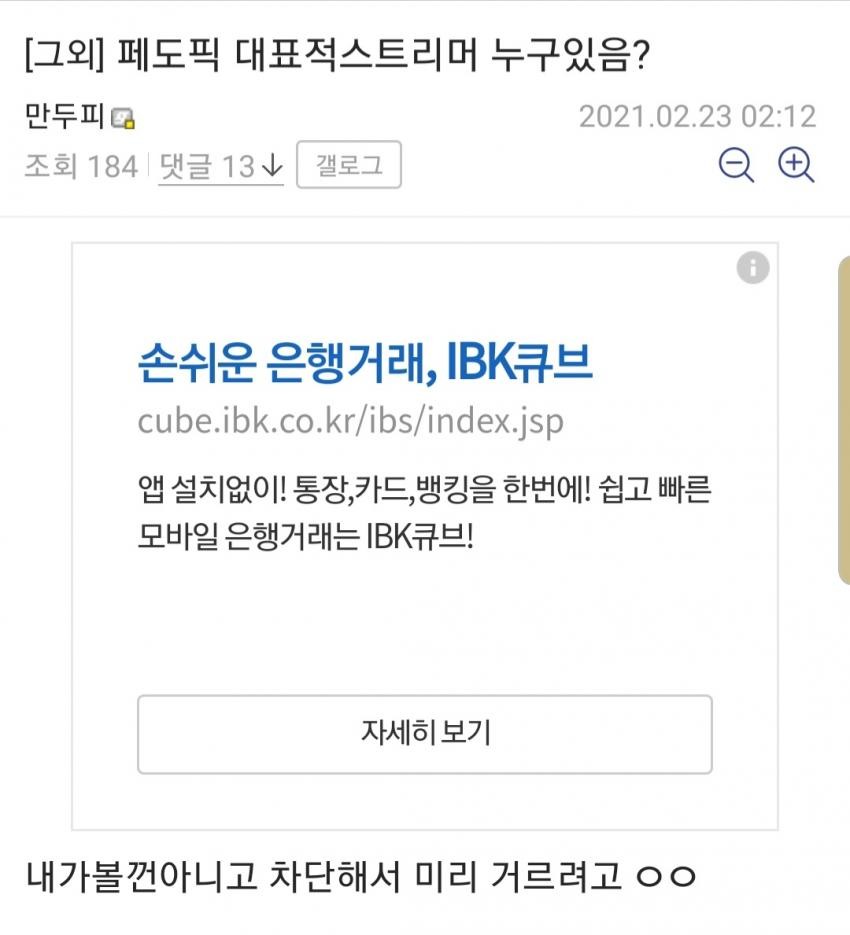Open the author 만두피 profile
This screenshot has width=850, height=935.
coord(66,117)
